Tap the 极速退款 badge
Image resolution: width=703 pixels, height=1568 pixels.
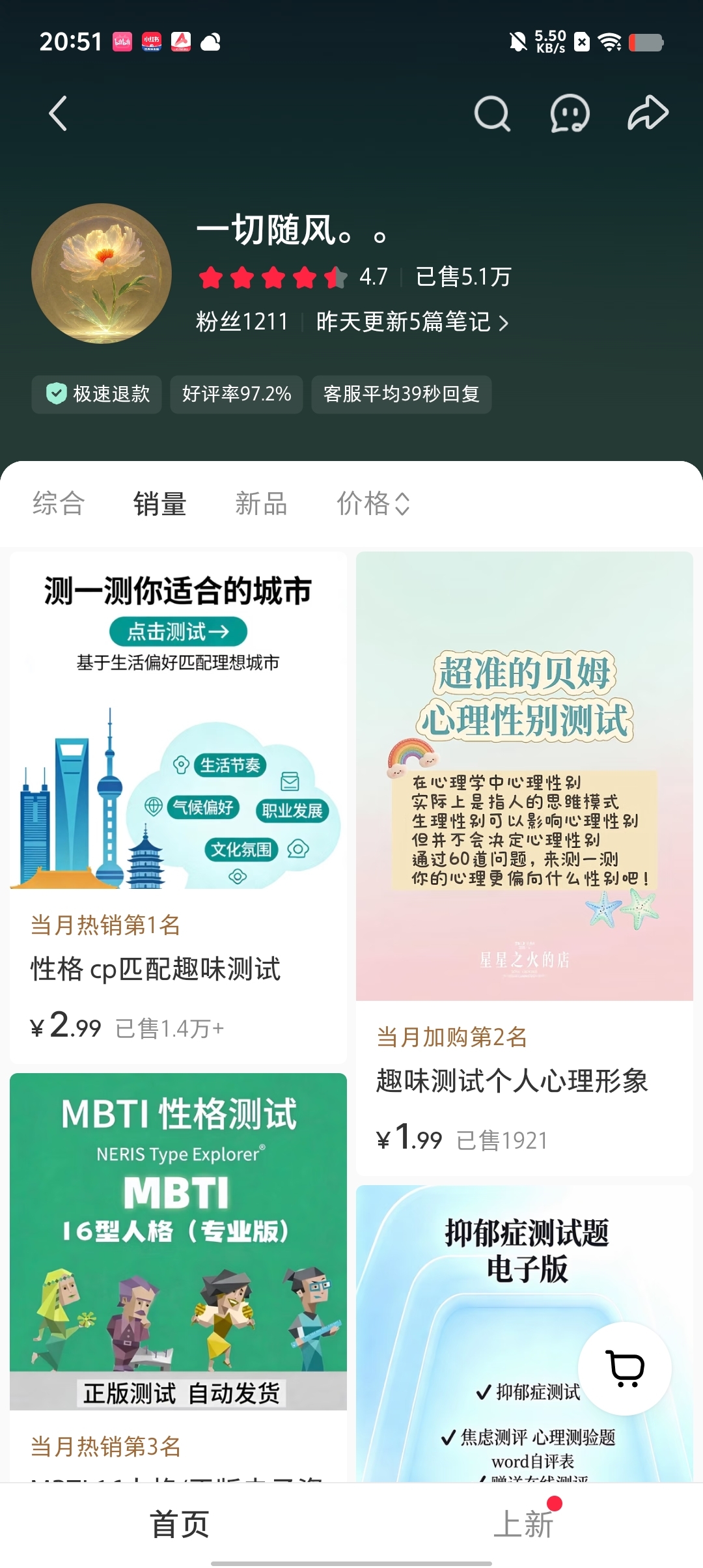[97, 394]
